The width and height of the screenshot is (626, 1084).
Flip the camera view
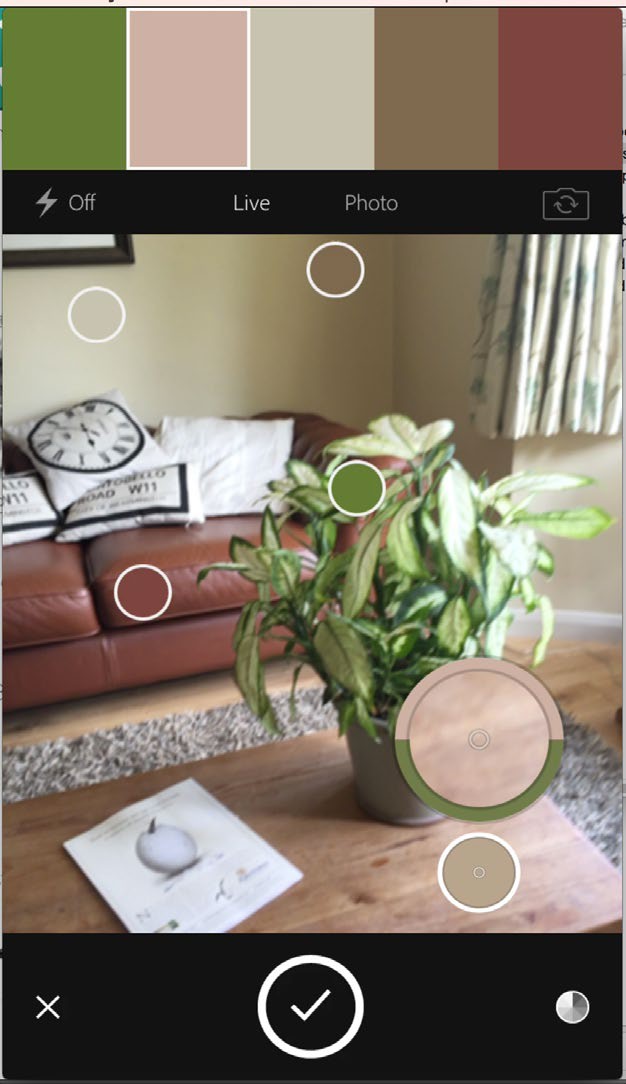coord(565,204)
